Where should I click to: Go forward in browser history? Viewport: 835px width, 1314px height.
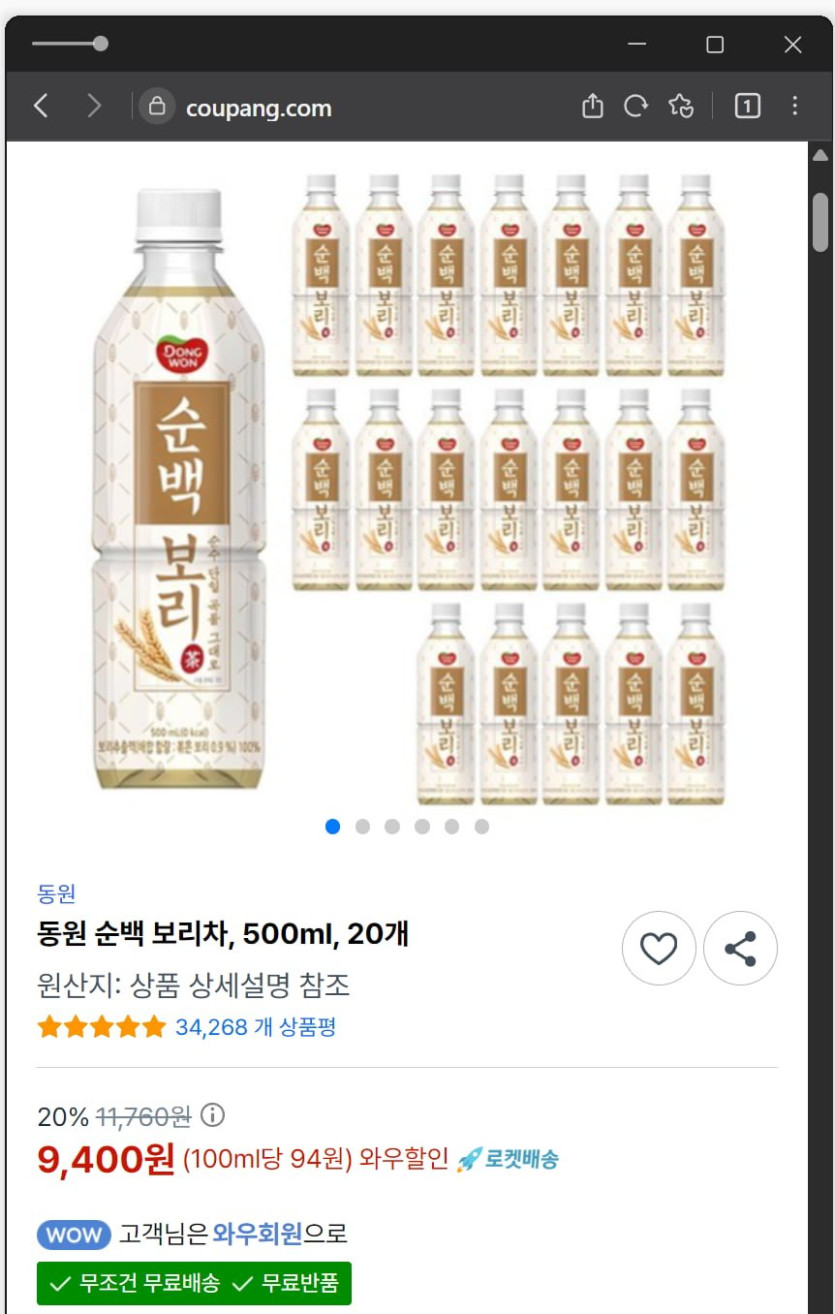[x=94, y=106]
